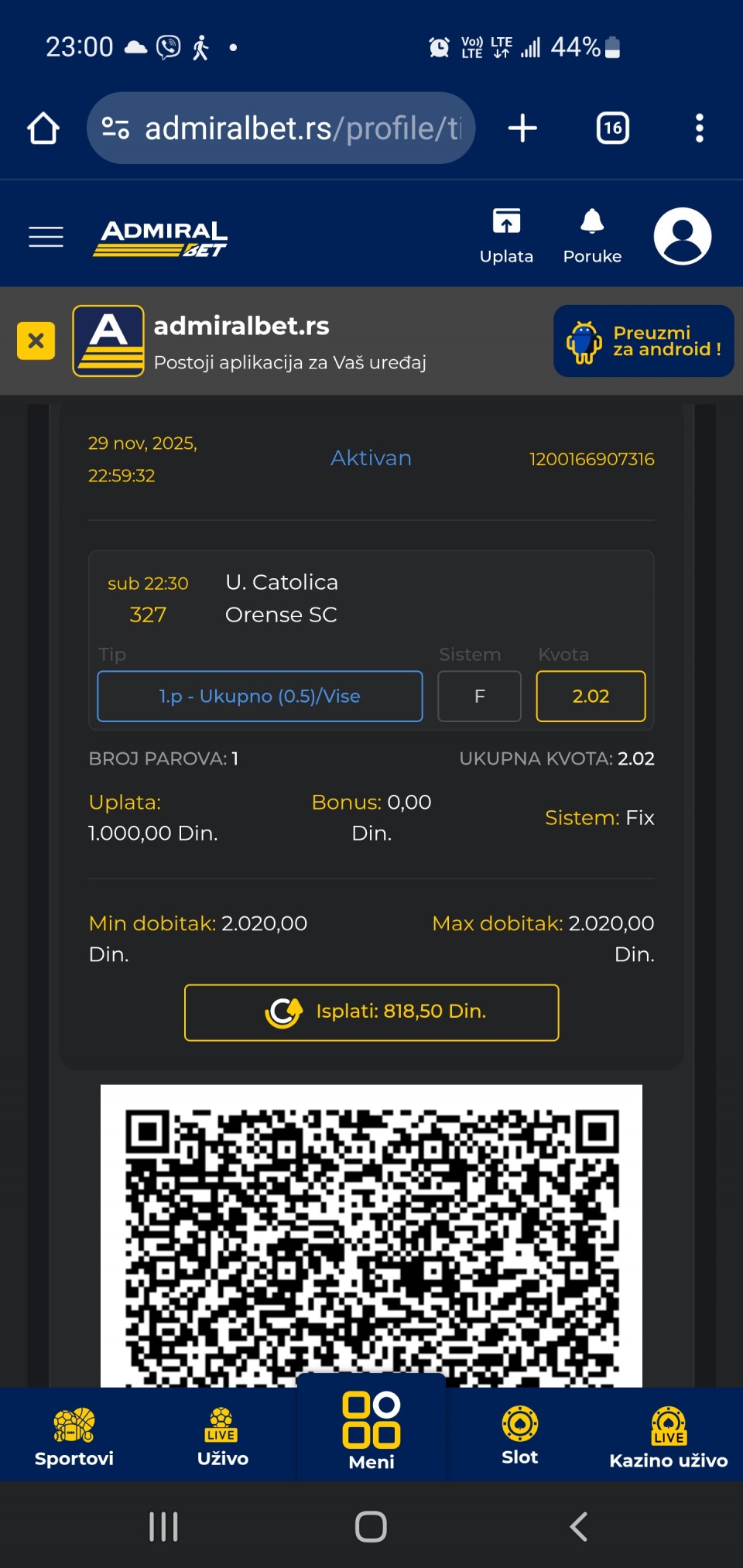
Task: Open the Kazino uživo tab
Action: (668, 1438)
